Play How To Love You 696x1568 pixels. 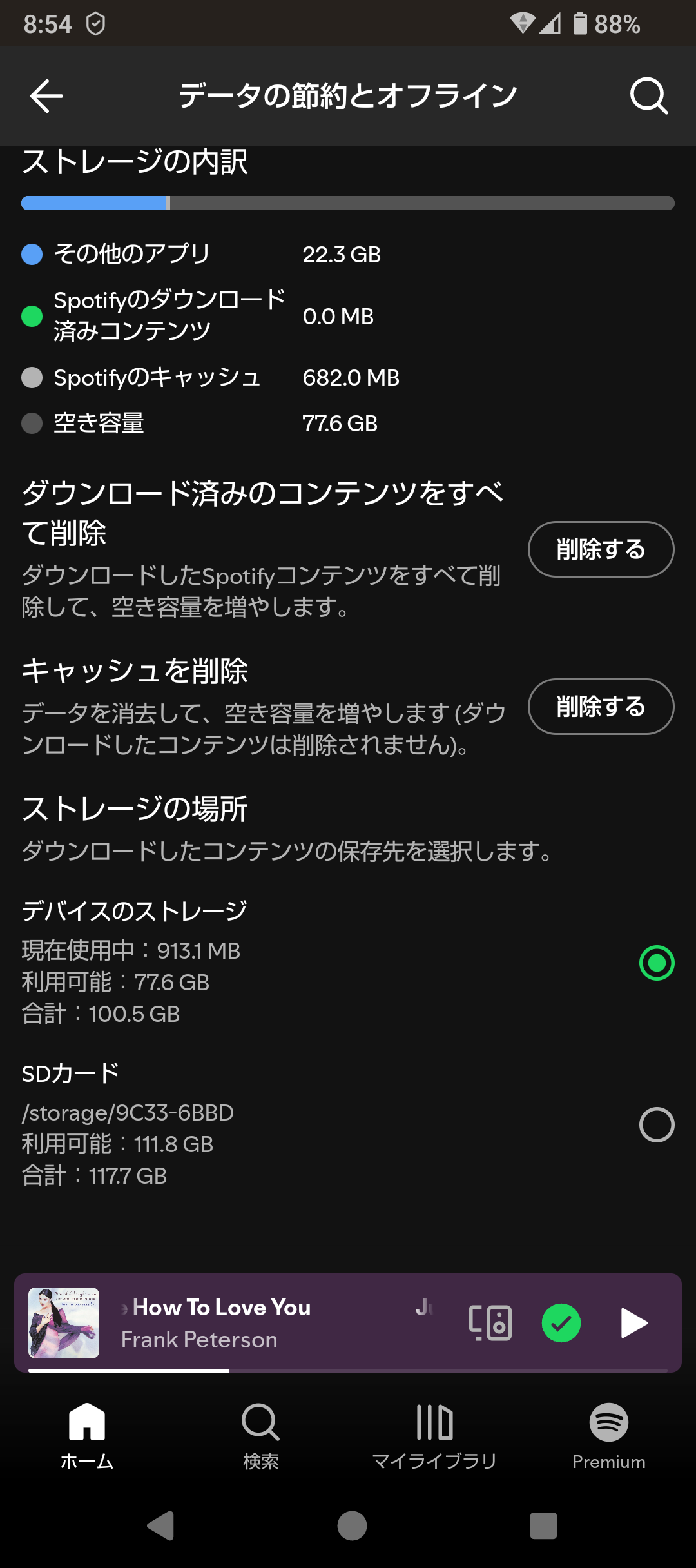pyautogui.click(x=633, y=1323)
